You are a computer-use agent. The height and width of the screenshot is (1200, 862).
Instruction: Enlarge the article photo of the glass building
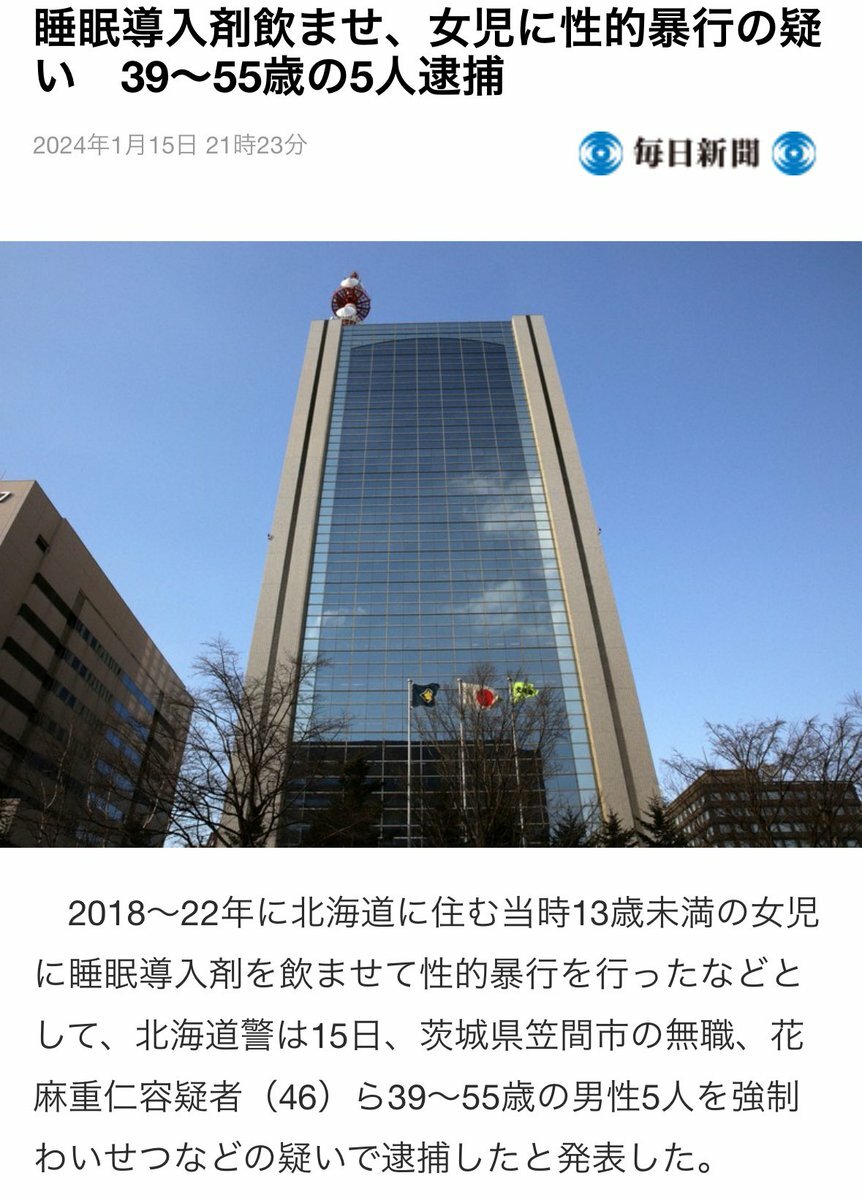[x=431, y=544]
